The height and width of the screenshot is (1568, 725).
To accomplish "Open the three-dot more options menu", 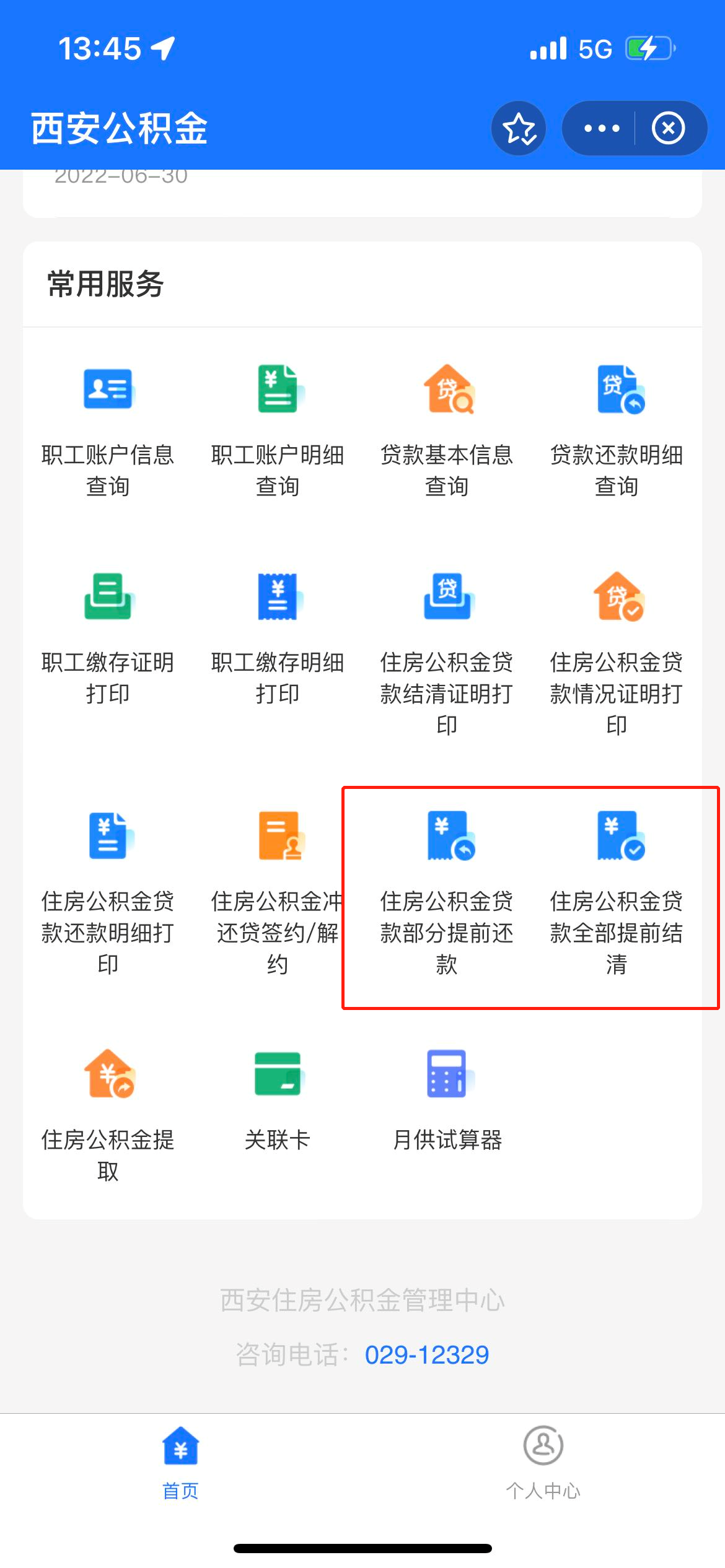I will (601, 128).
